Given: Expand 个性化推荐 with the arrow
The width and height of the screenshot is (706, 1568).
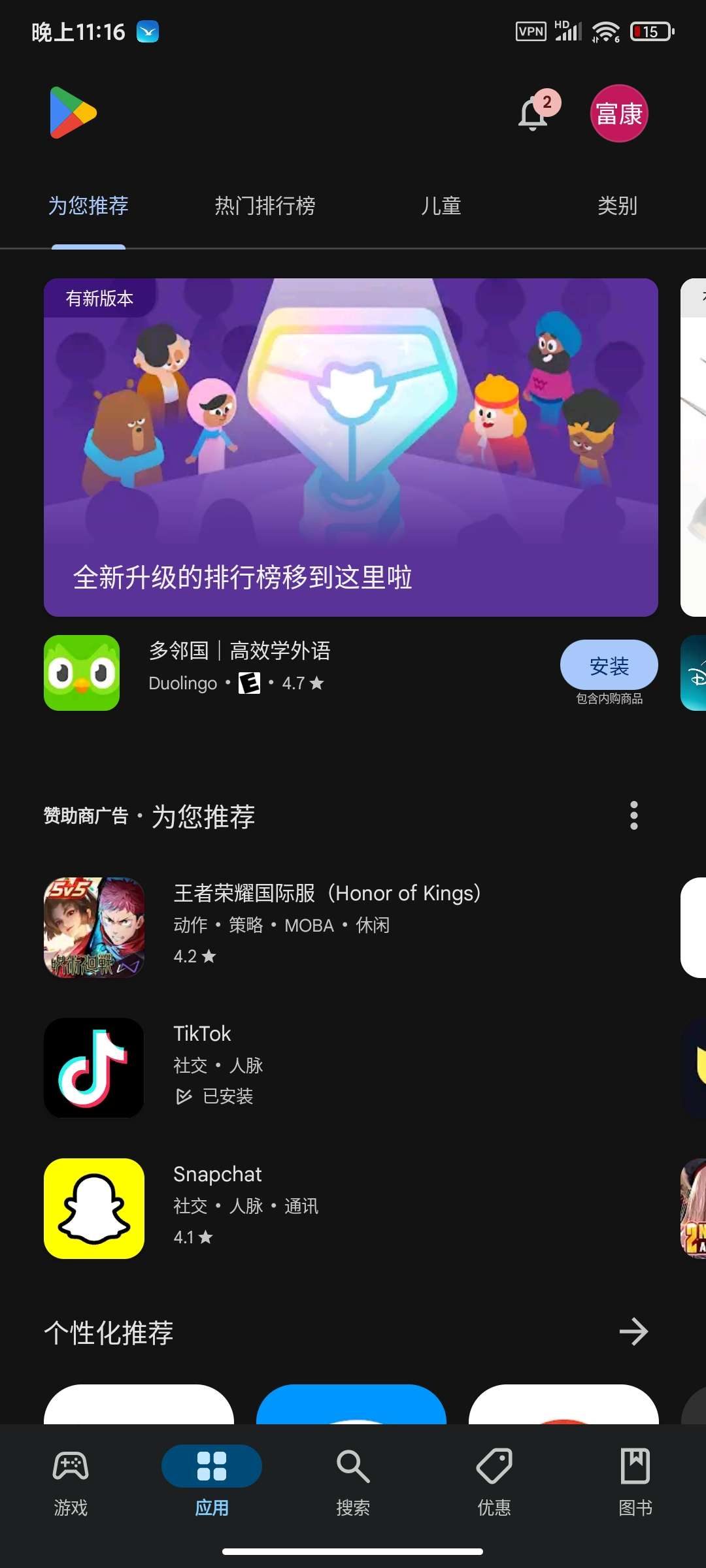Looking at the screenshot, I should point(633,1331).
